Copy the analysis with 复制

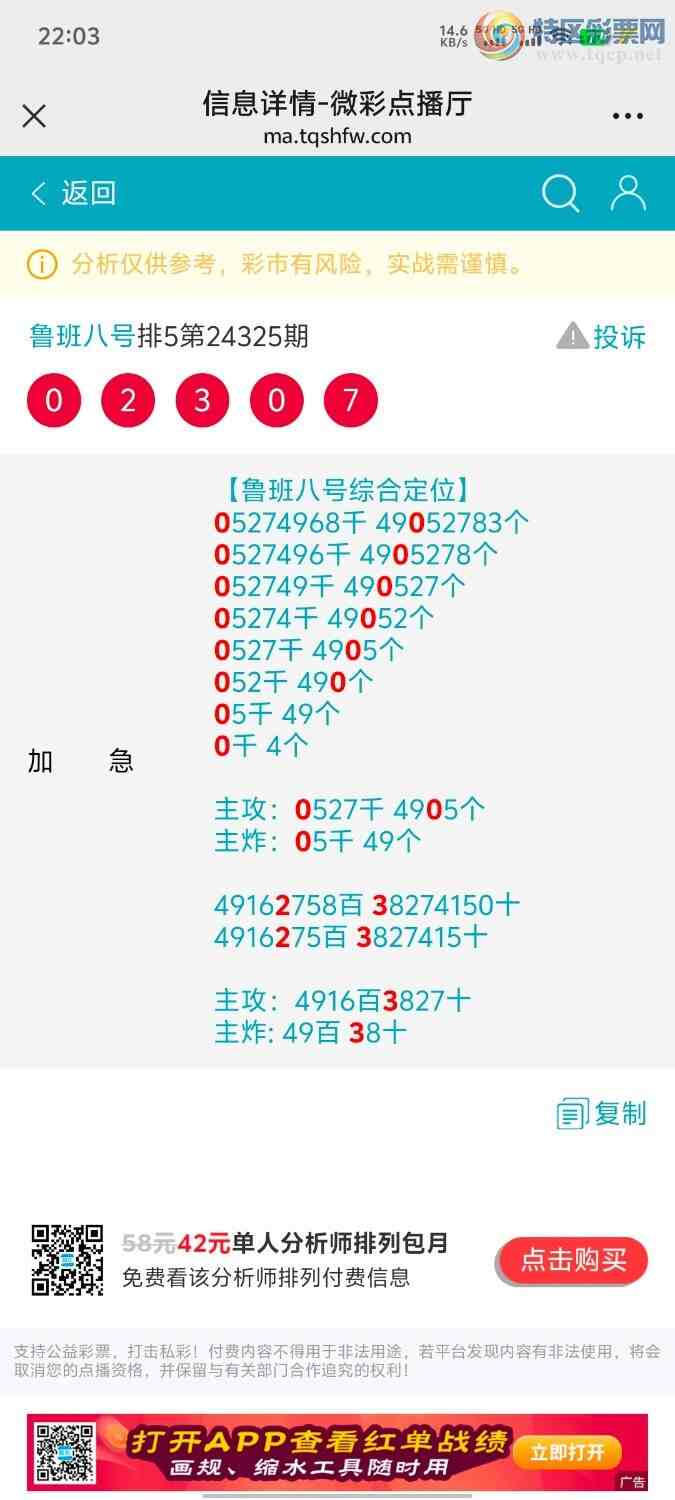click(602, 1113)
